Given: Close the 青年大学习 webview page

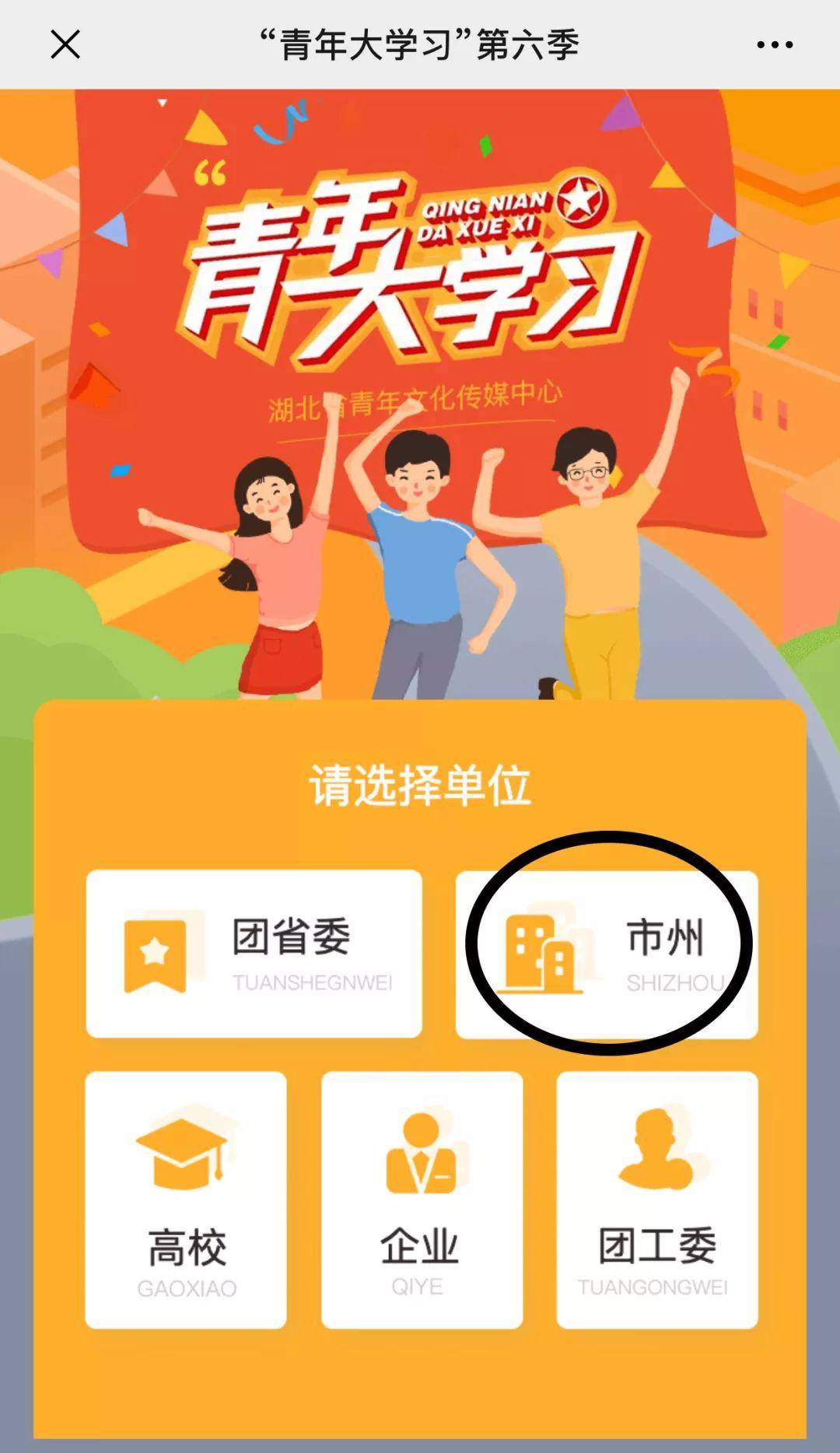Looking at the screenshot, I should [65, 44].
